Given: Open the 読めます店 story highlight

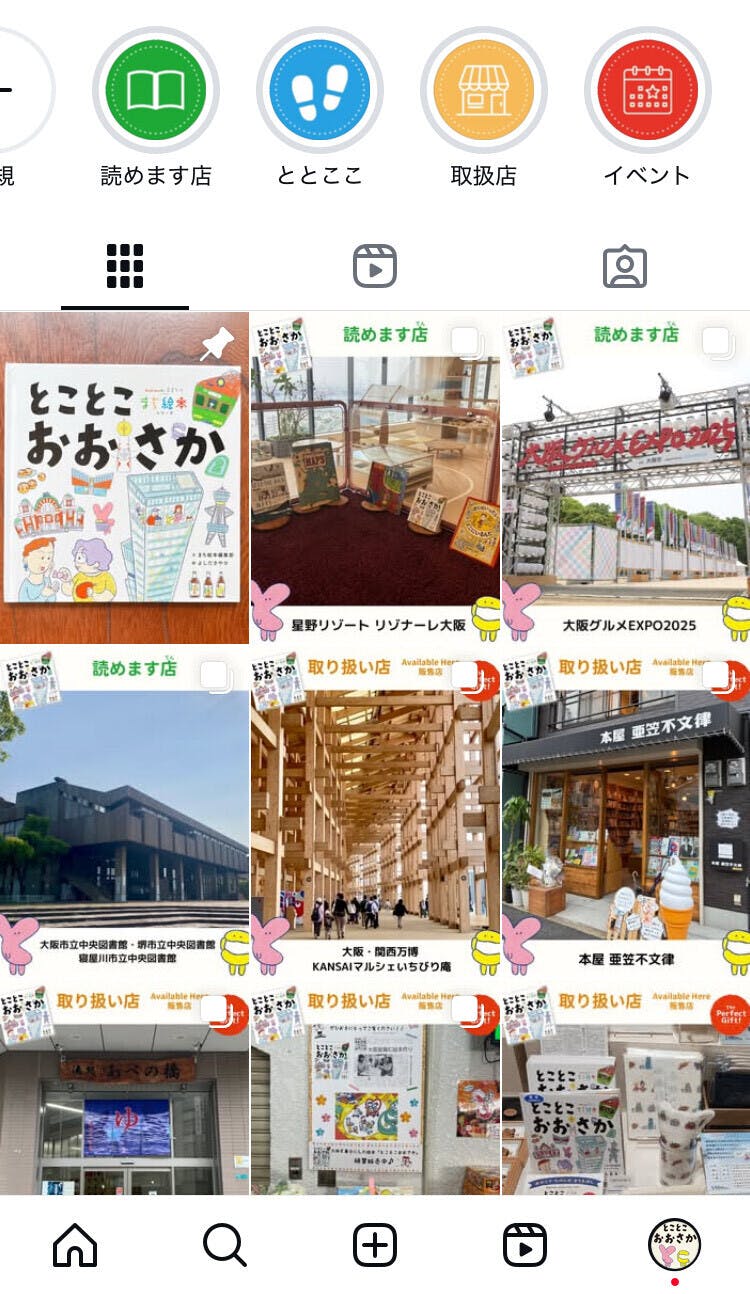Looking at the screenshot, I should pos(155,90).
